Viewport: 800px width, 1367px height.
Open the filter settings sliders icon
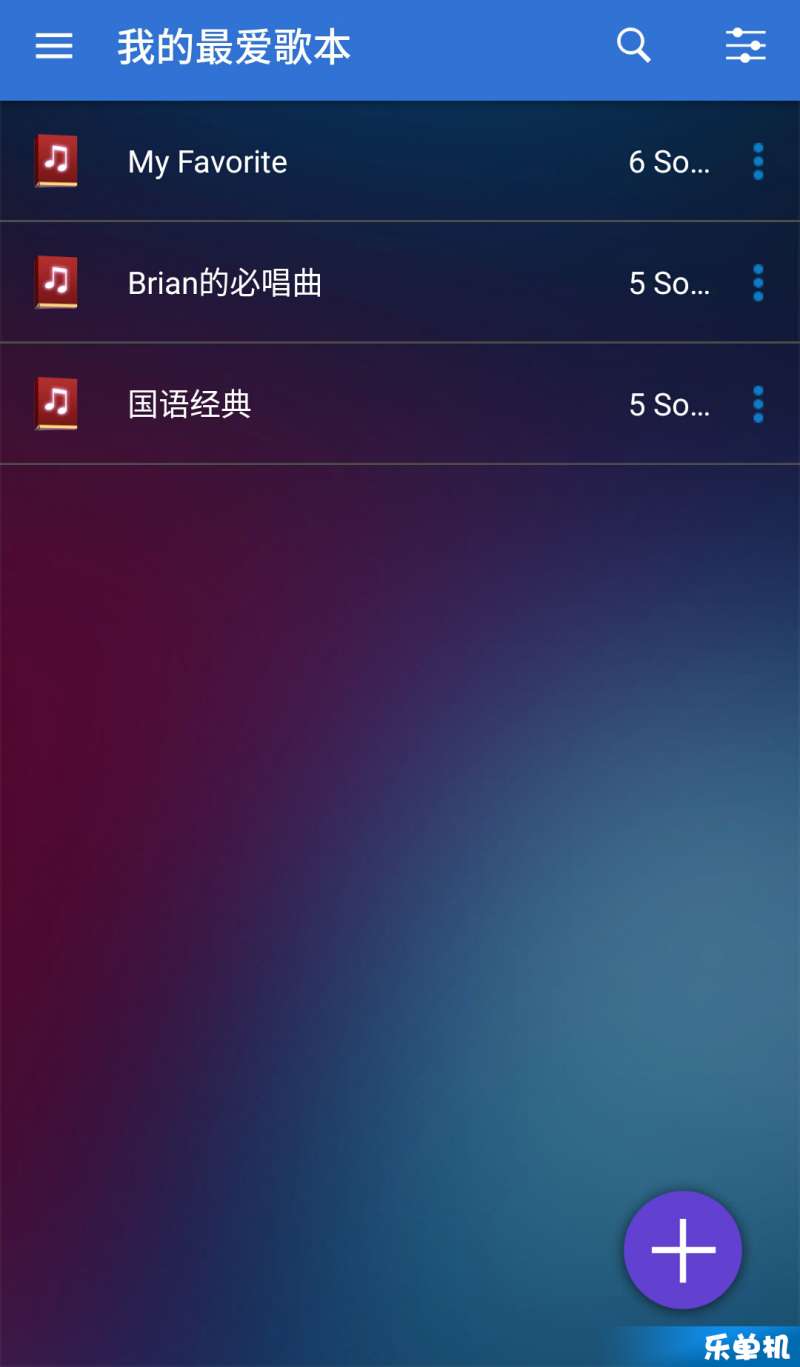pos(746,46)
